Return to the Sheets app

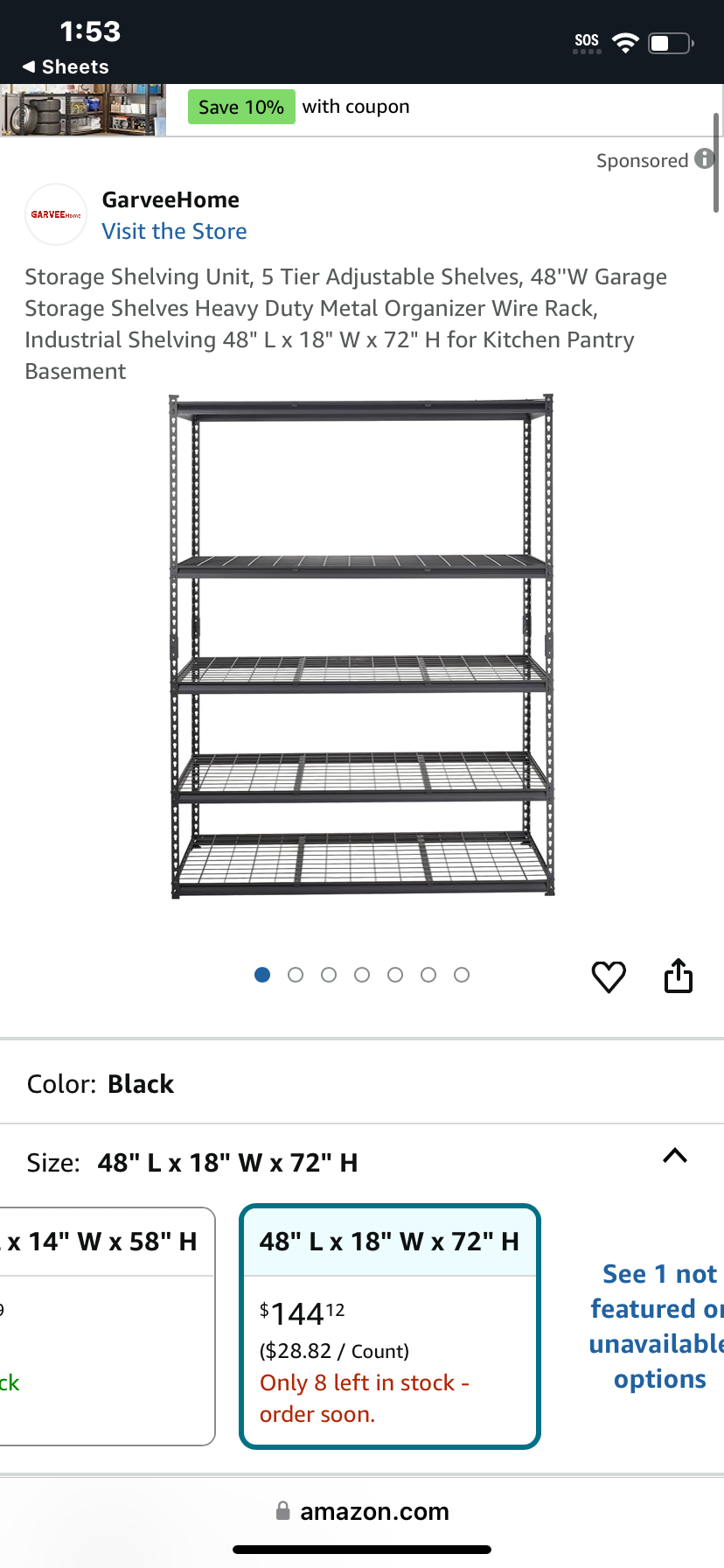click(66, 66)
